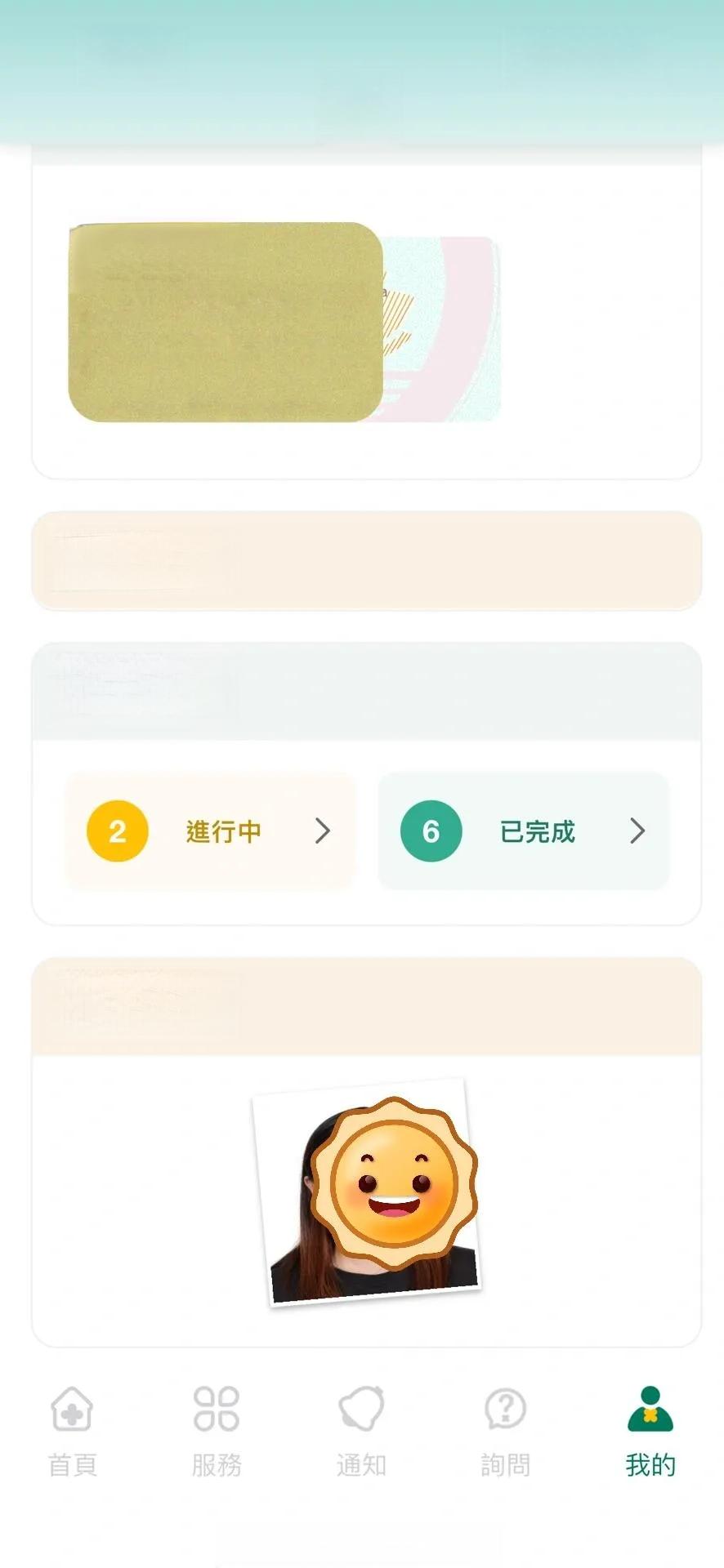Open the 進行中 in-progress items

(x=210, y=831)
